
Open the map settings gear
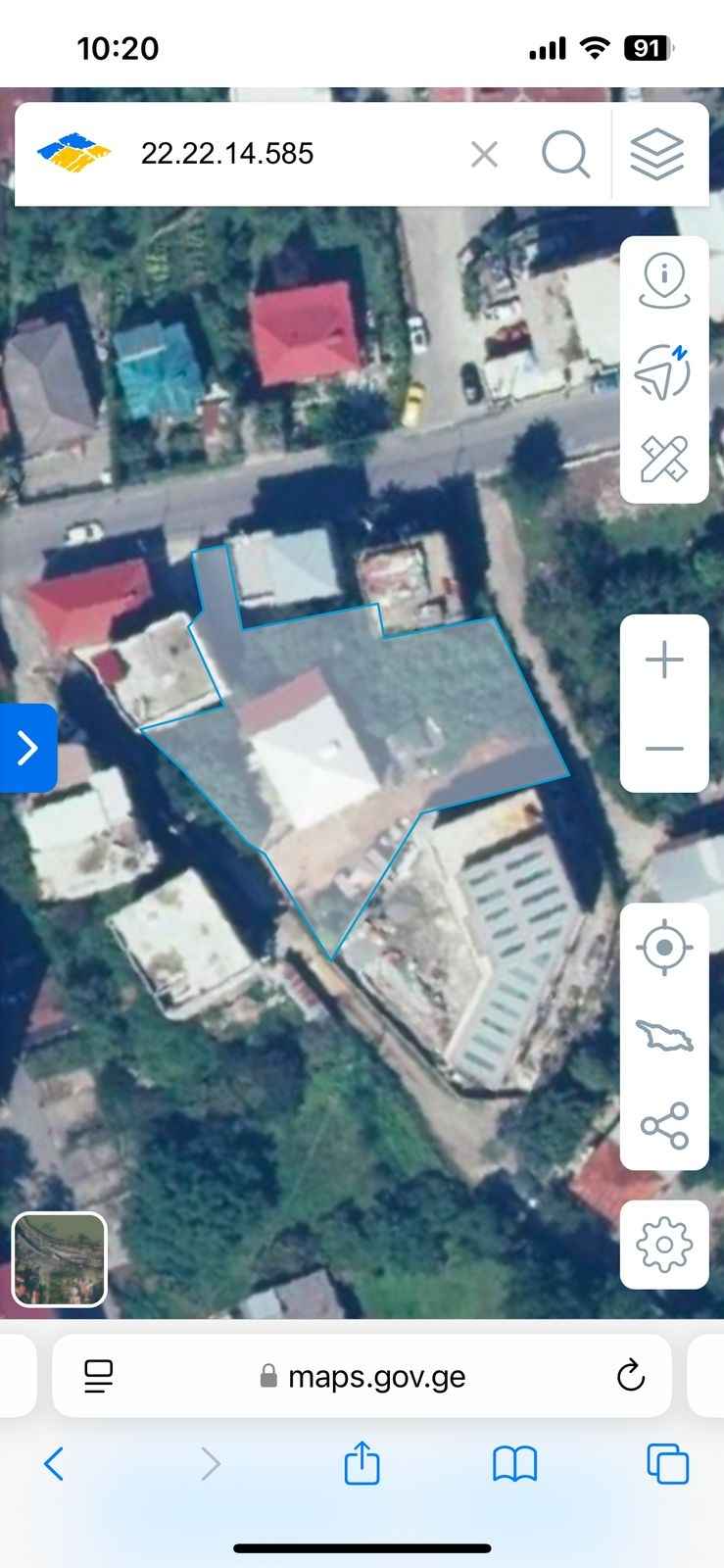tap(664, 1245)
